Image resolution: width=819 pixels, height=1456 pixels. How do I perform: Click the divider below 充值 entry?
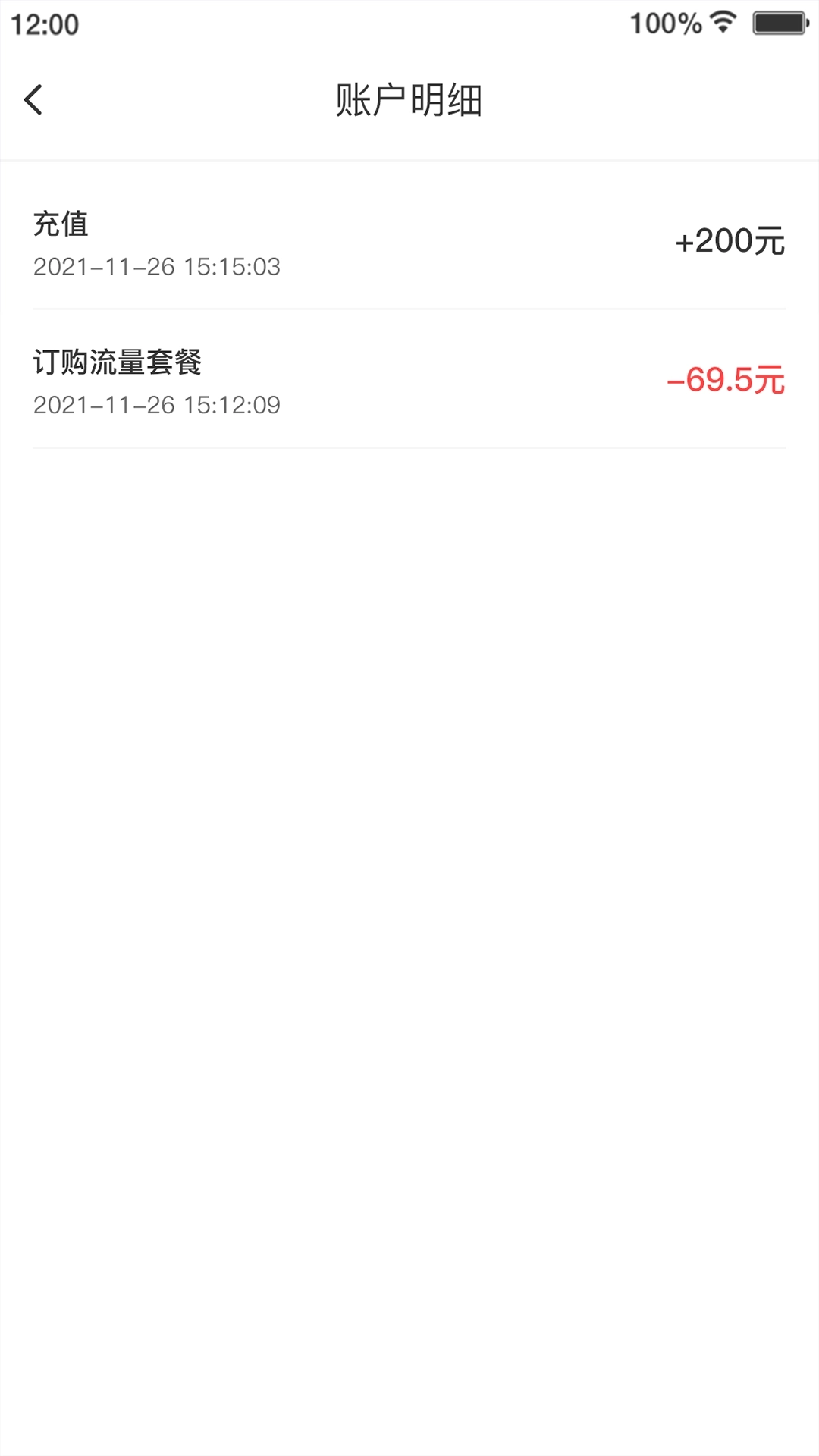click(x=409, y=309)
